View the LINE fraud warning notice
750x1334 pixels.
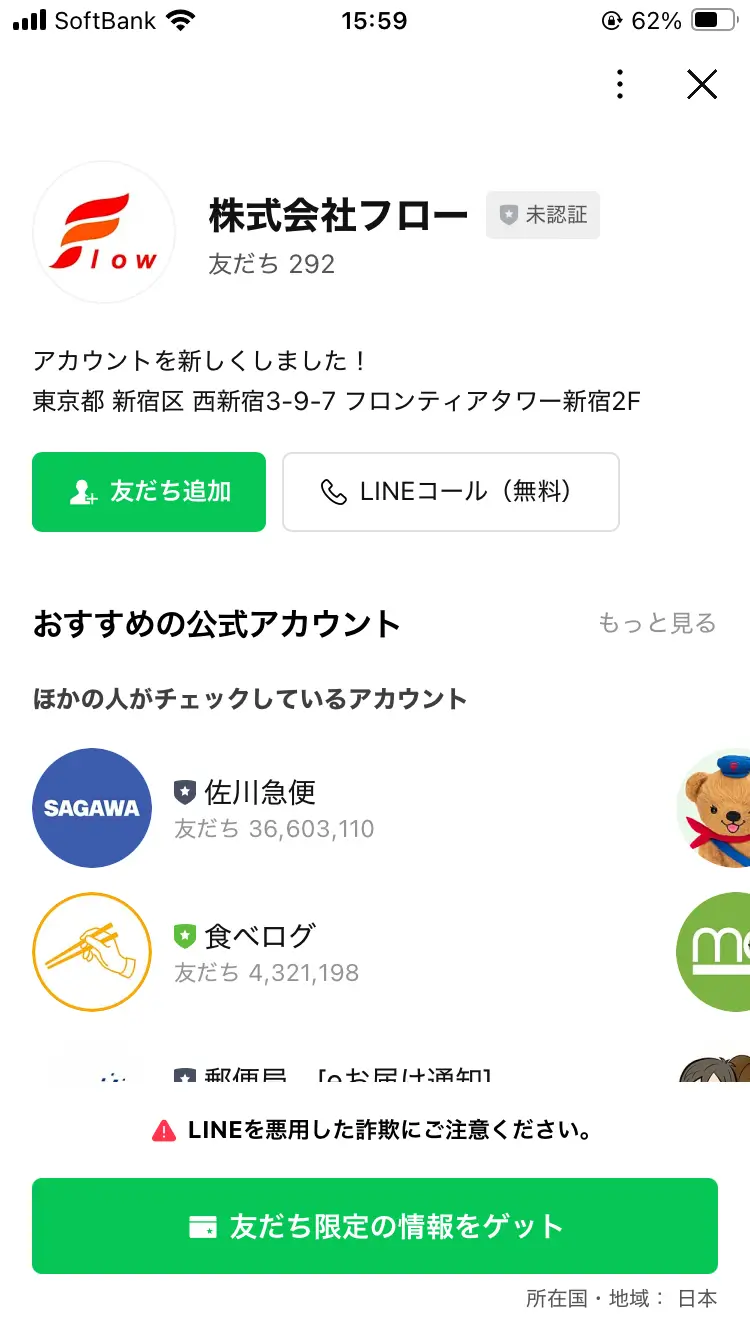tap(375, 1131)
